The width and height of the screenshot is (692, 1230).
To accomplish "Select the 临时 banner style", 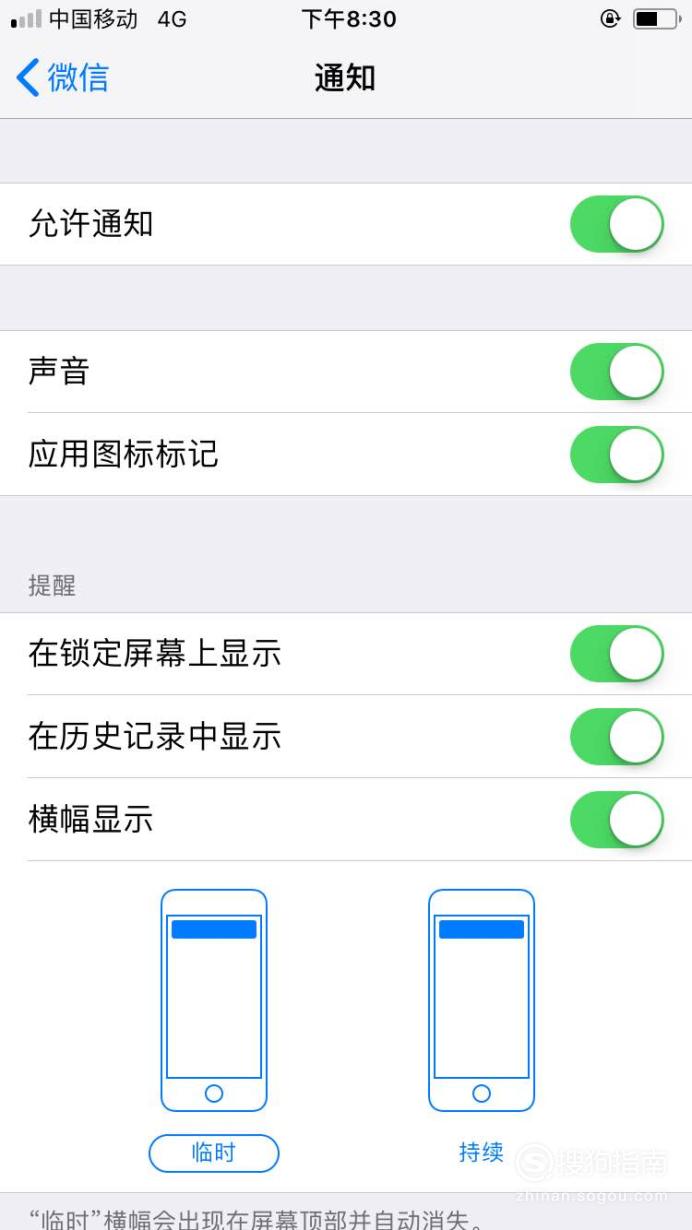I will [x=214, y=1153].
